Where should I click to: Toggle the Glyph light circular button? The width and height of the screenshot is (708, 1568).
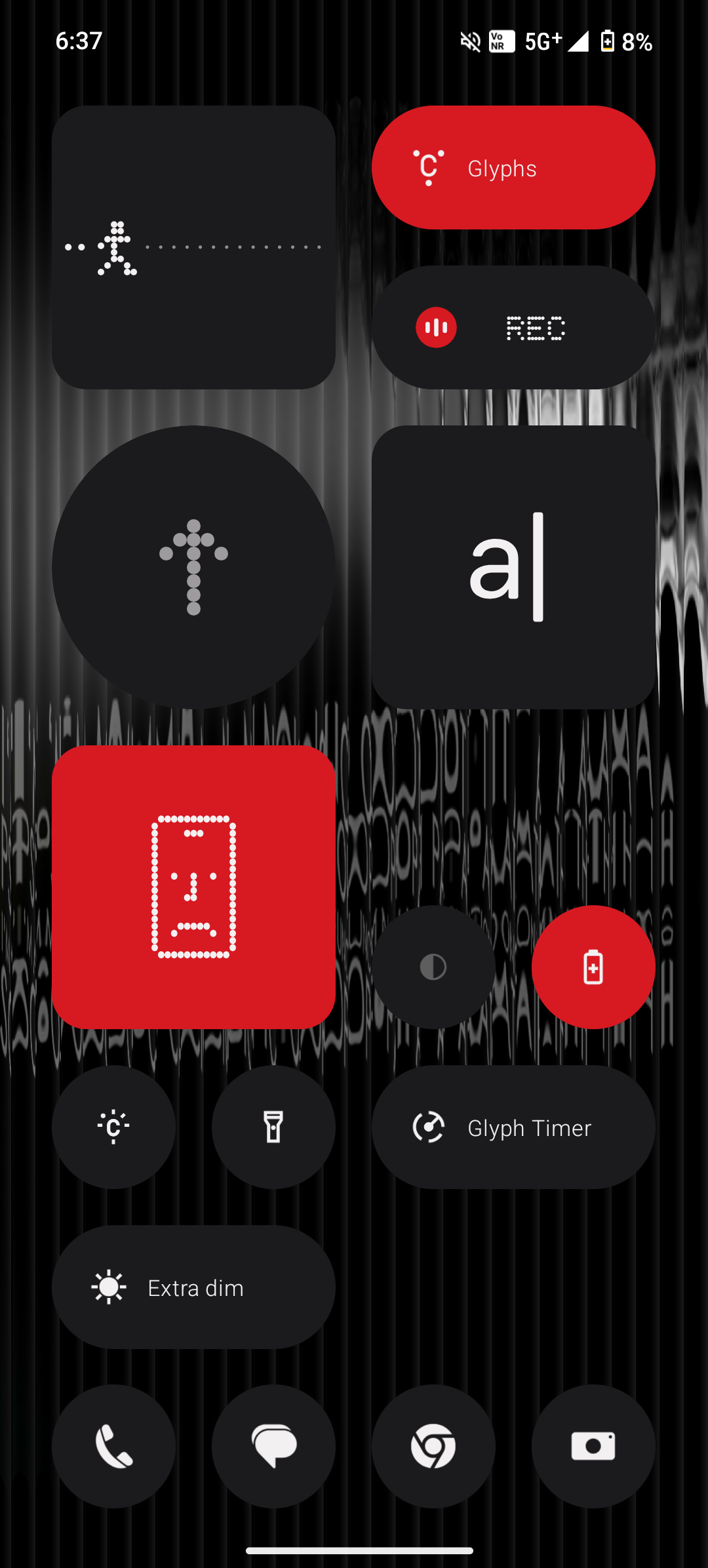click(x=113, y=1127)
